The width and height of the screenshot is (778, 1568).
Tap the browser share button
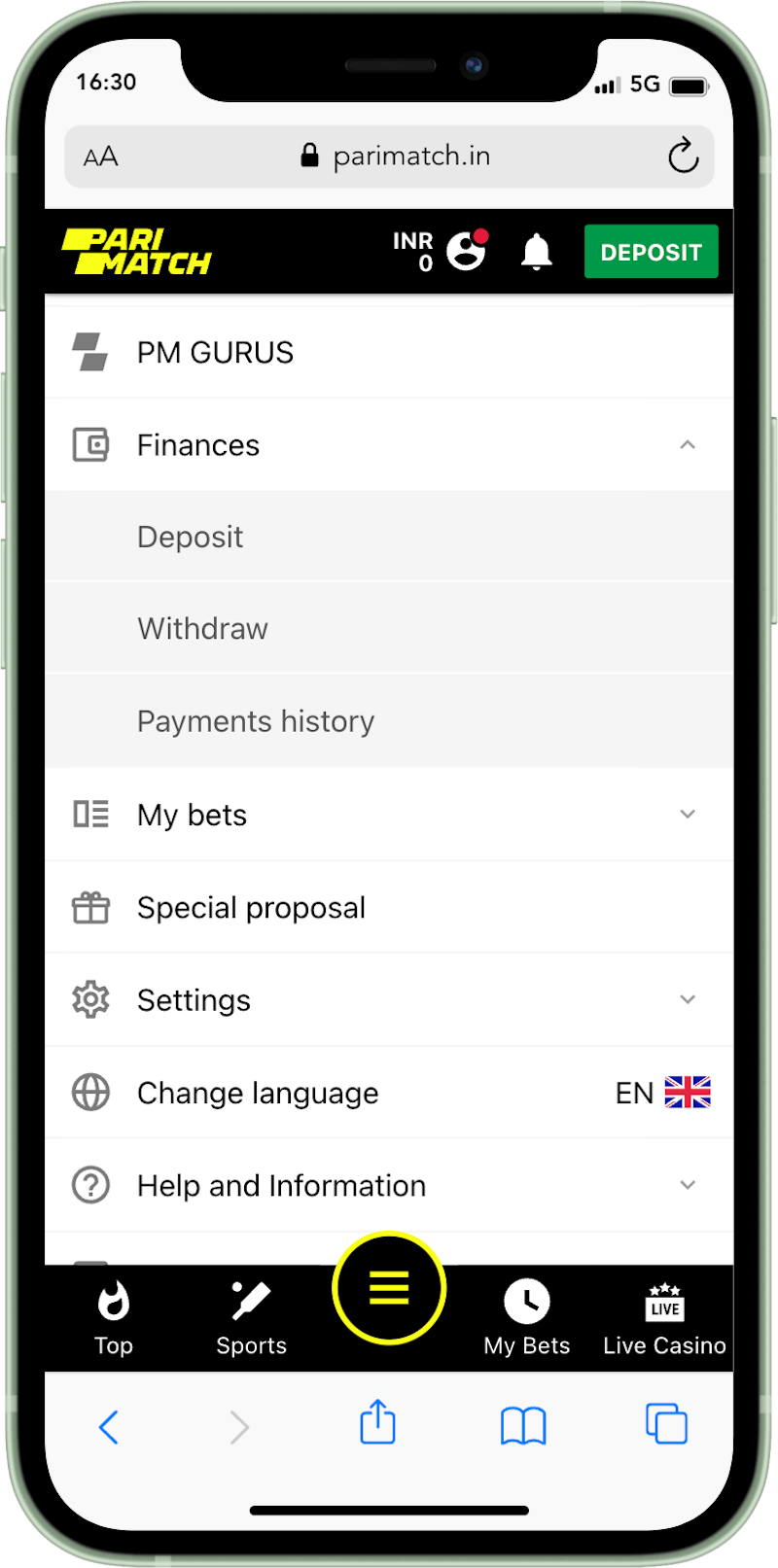[377, 1424]
